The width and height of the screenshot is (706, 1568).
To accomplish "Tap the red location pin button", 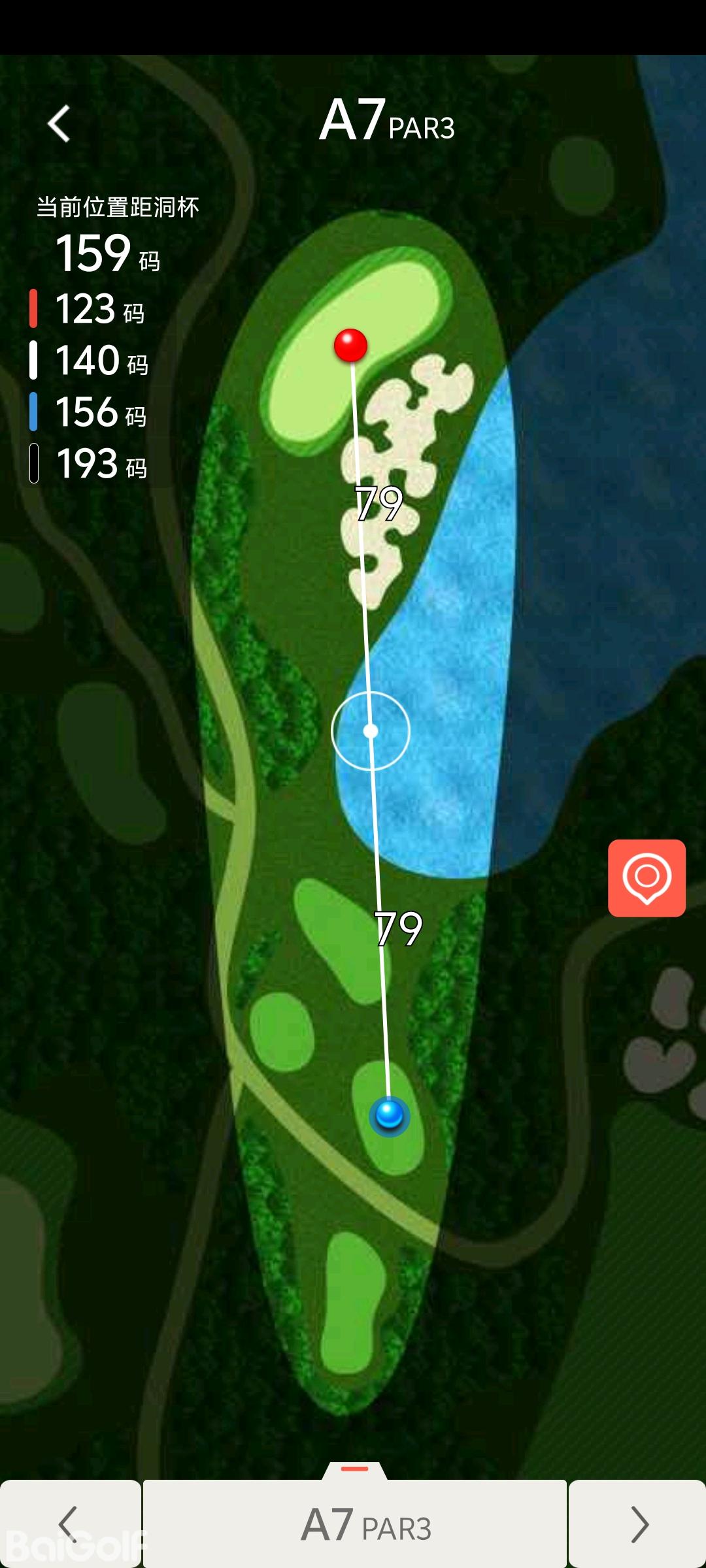I will pos(647,878).
